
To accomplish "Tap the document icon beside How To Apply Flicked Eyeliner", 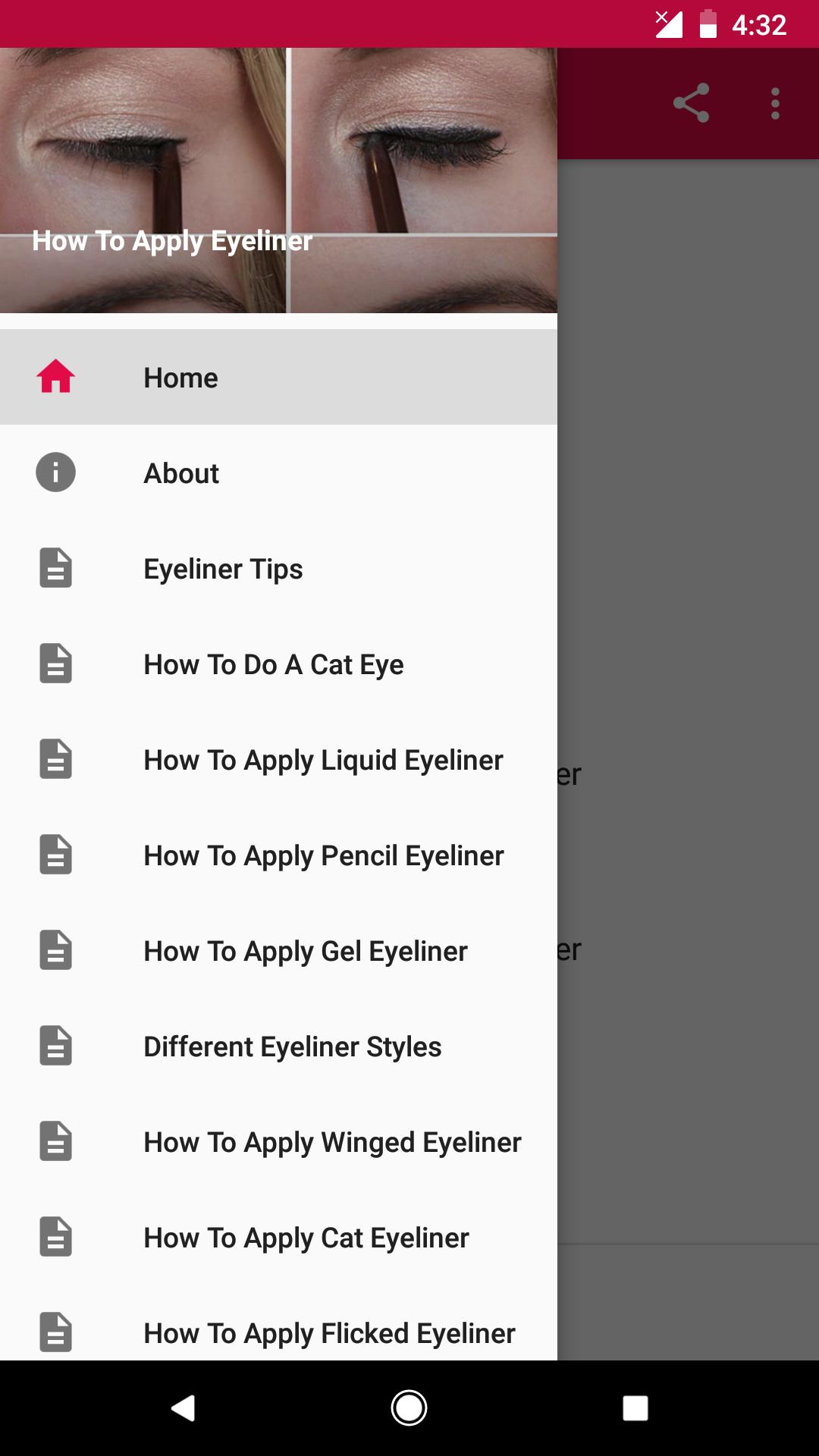I will tap(55, 1333).
